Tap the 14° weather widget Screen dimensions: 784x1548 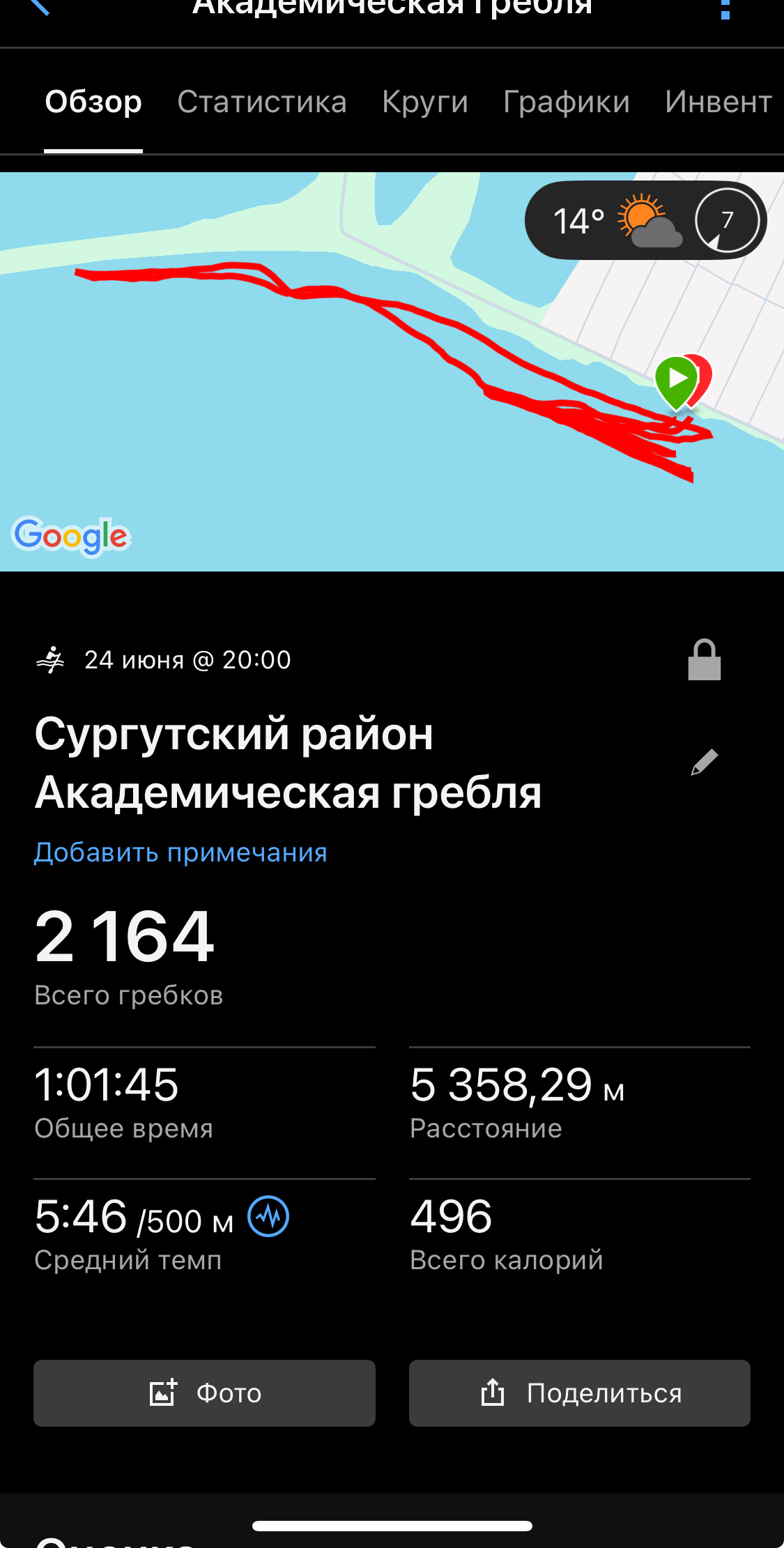(x=646, y=220)
